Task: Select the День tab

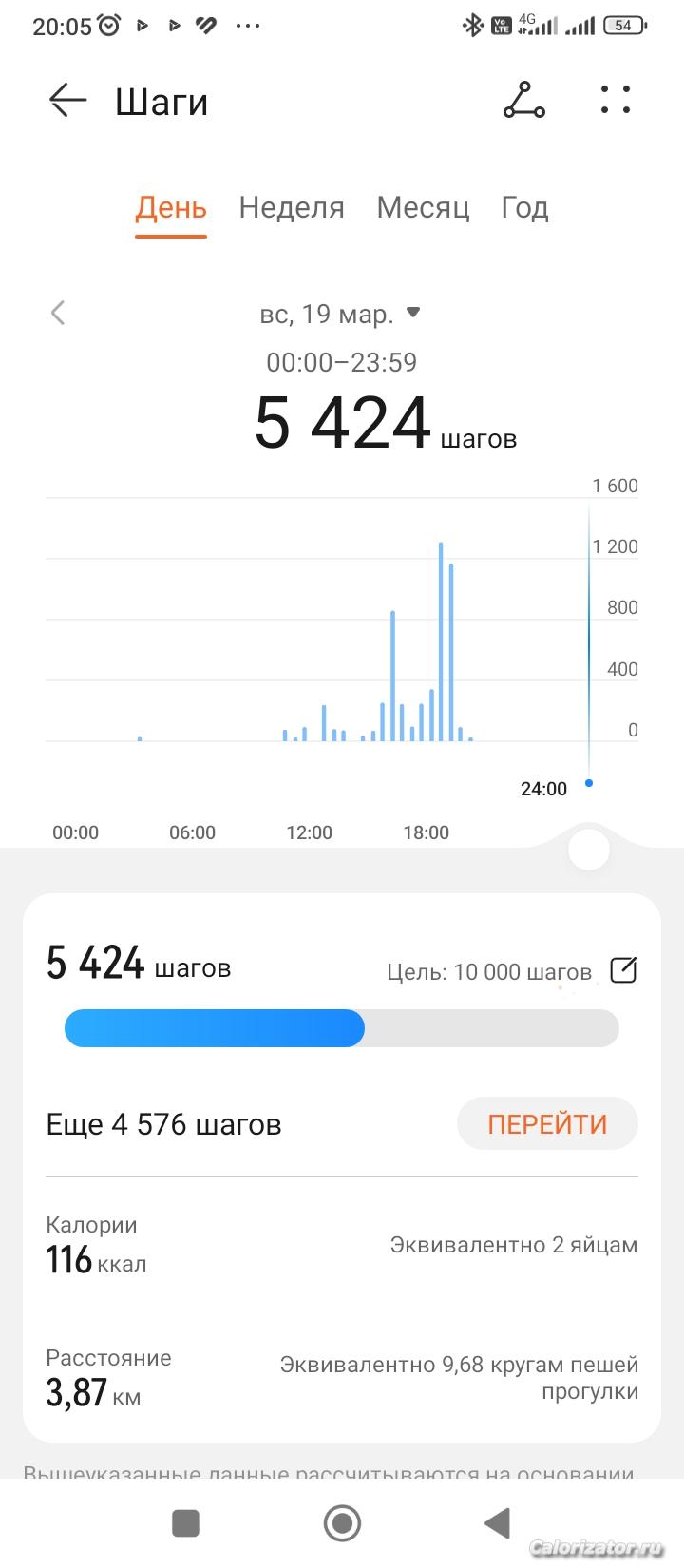Action: pos(171,207)
